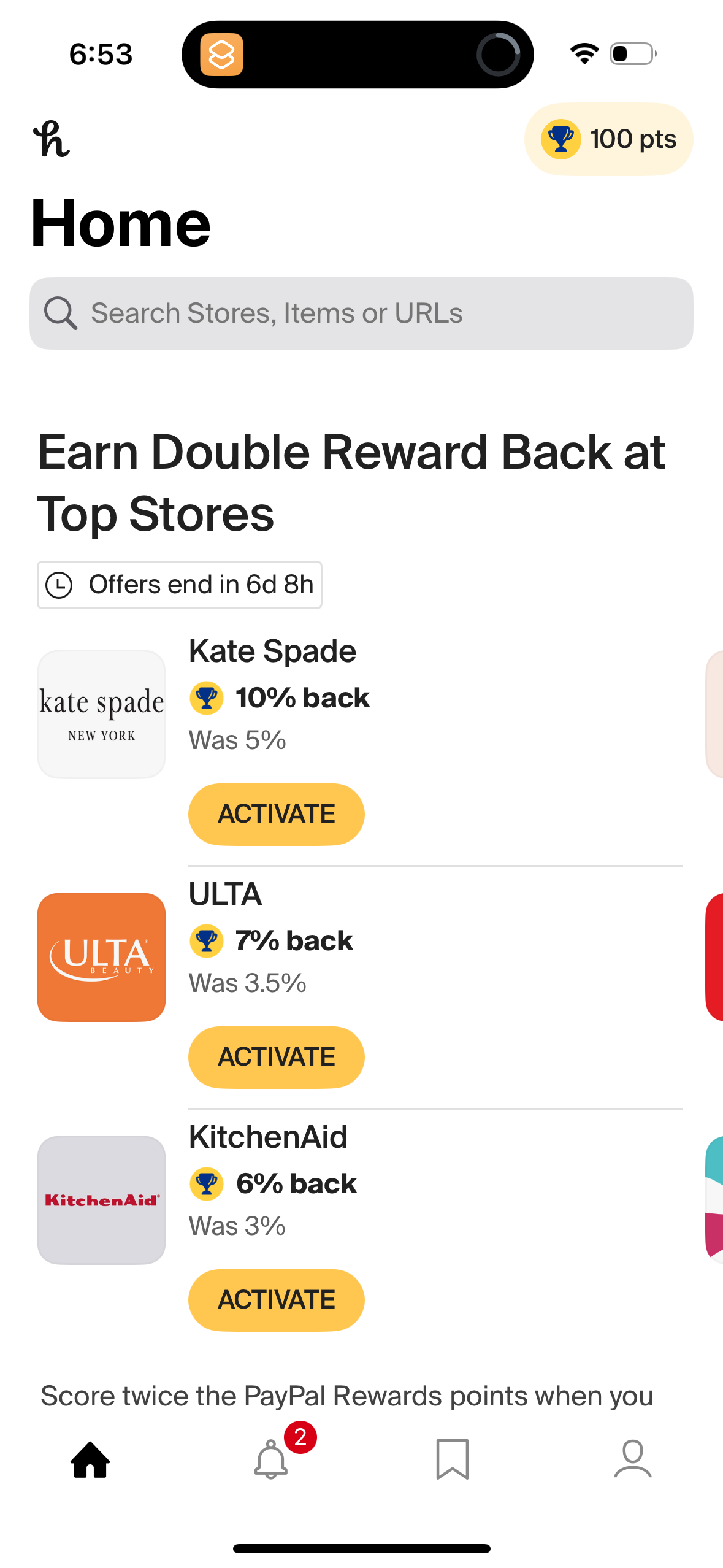Open the 100 pts rewards badge
This screenshot has height=1568, width=723.
point(608,139)
